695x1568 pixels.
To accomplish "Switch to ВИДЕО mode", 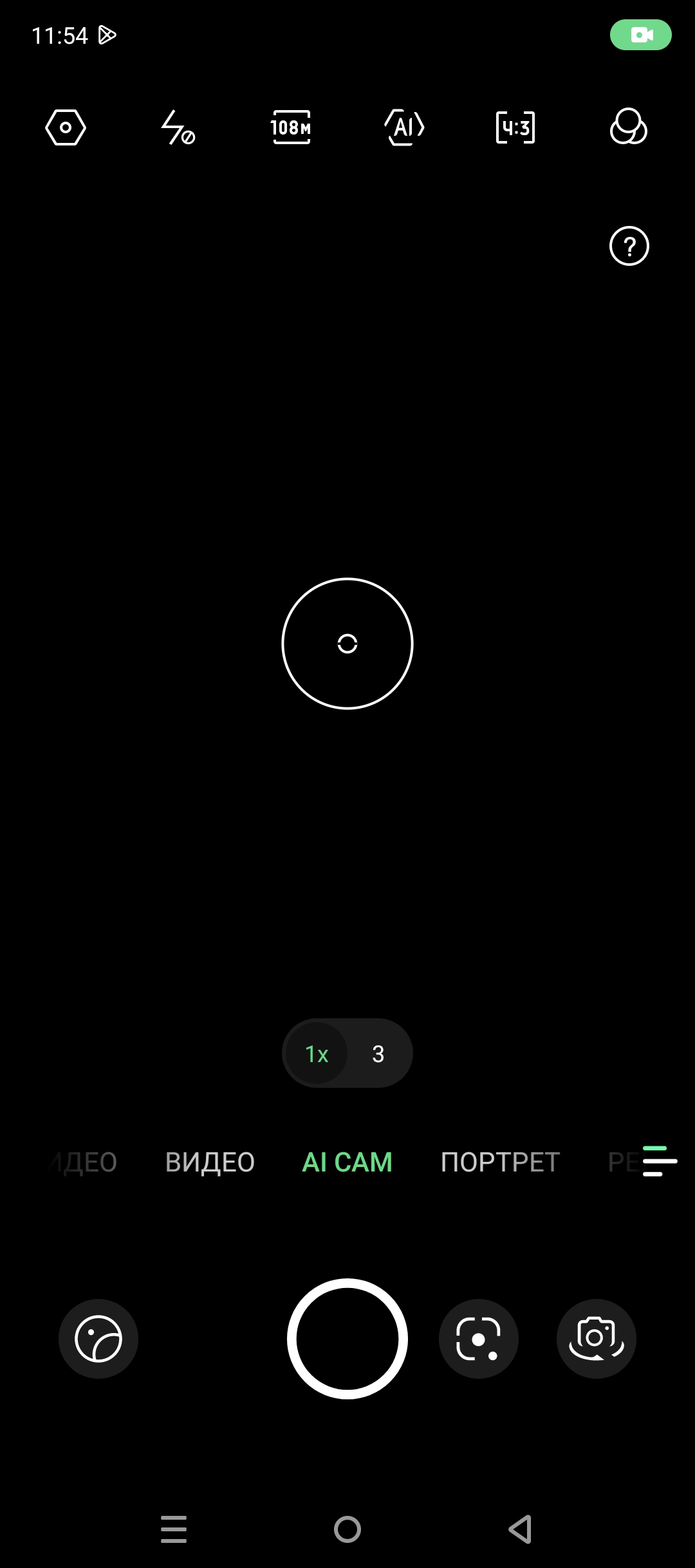I will click(210, 1162).
